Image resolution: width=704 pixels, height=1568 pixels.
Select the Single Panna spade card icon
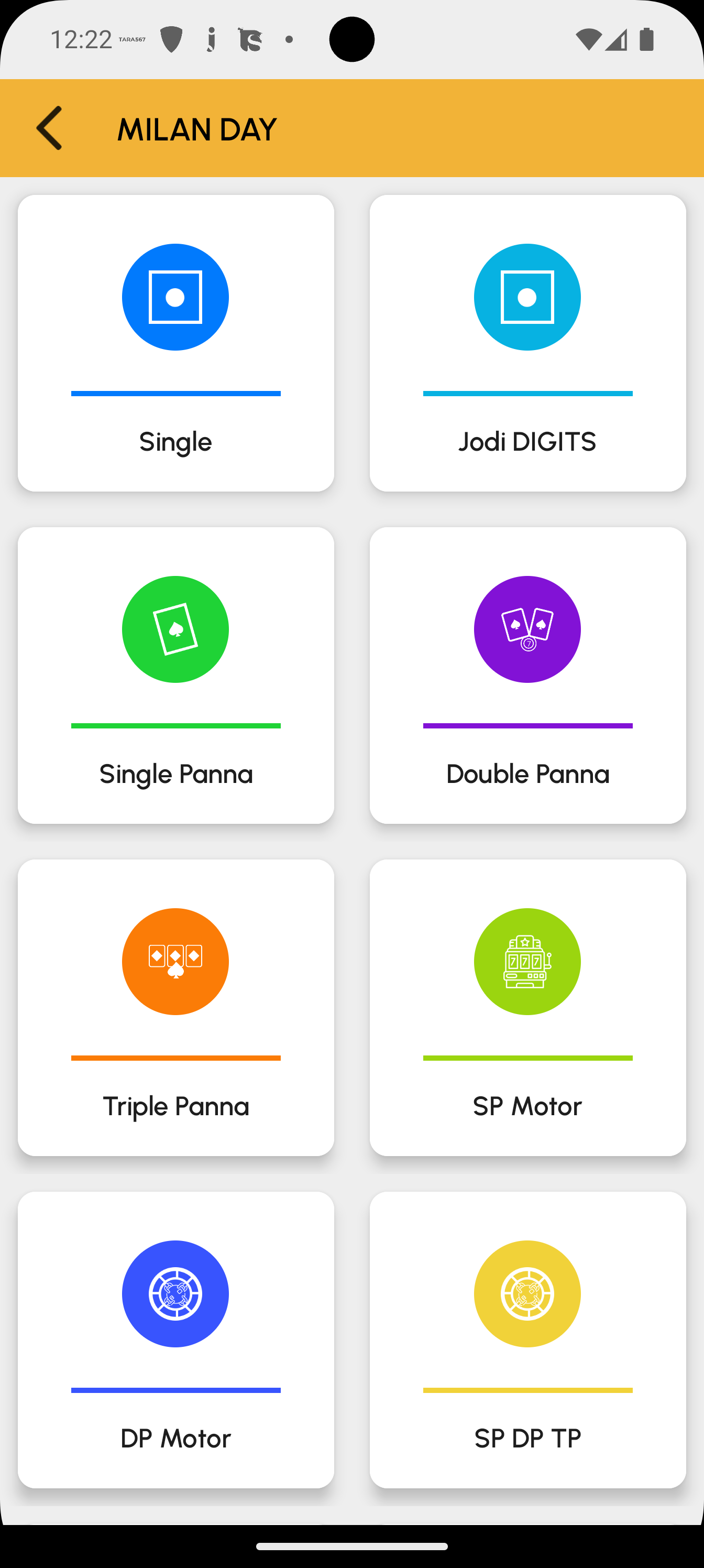click(175, 629)
